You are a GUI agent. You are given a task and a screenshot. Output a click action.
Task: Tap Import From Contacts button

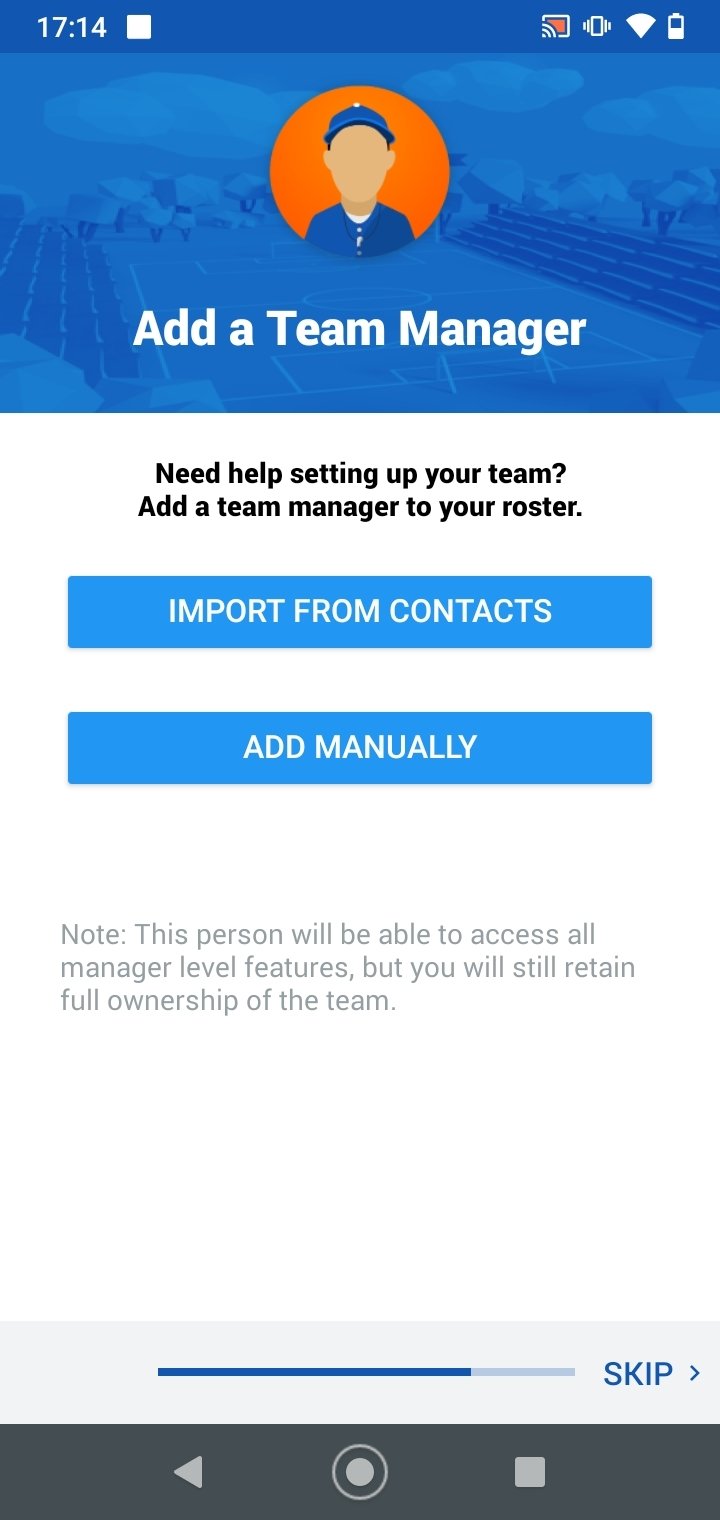tap(360, 611)
